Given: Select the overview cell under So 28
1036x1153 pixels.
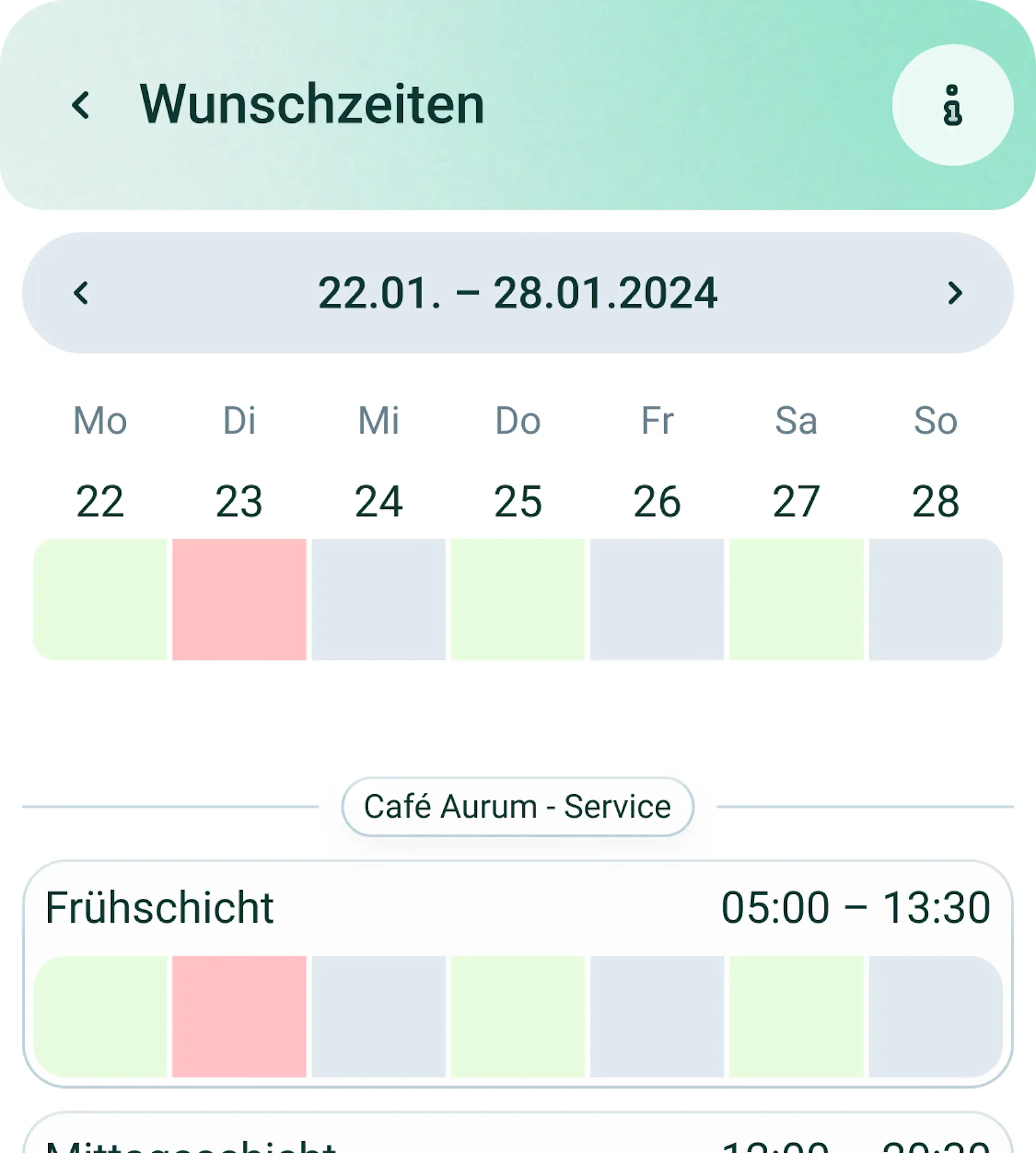Looking at the screenshot, I should (x=936, y=599).
